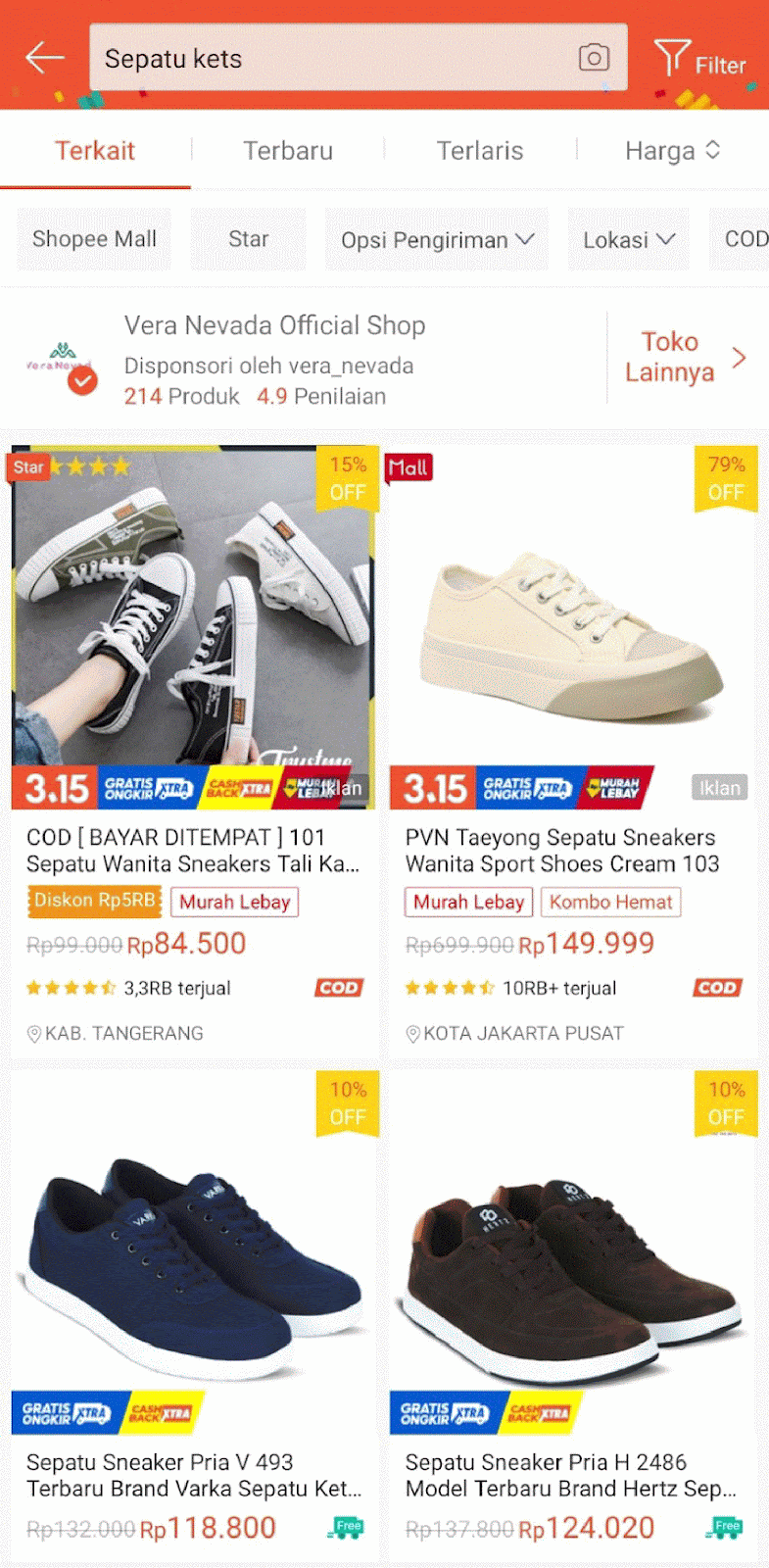
Task: Apply the COD filter chip
Action: point(745,239)
